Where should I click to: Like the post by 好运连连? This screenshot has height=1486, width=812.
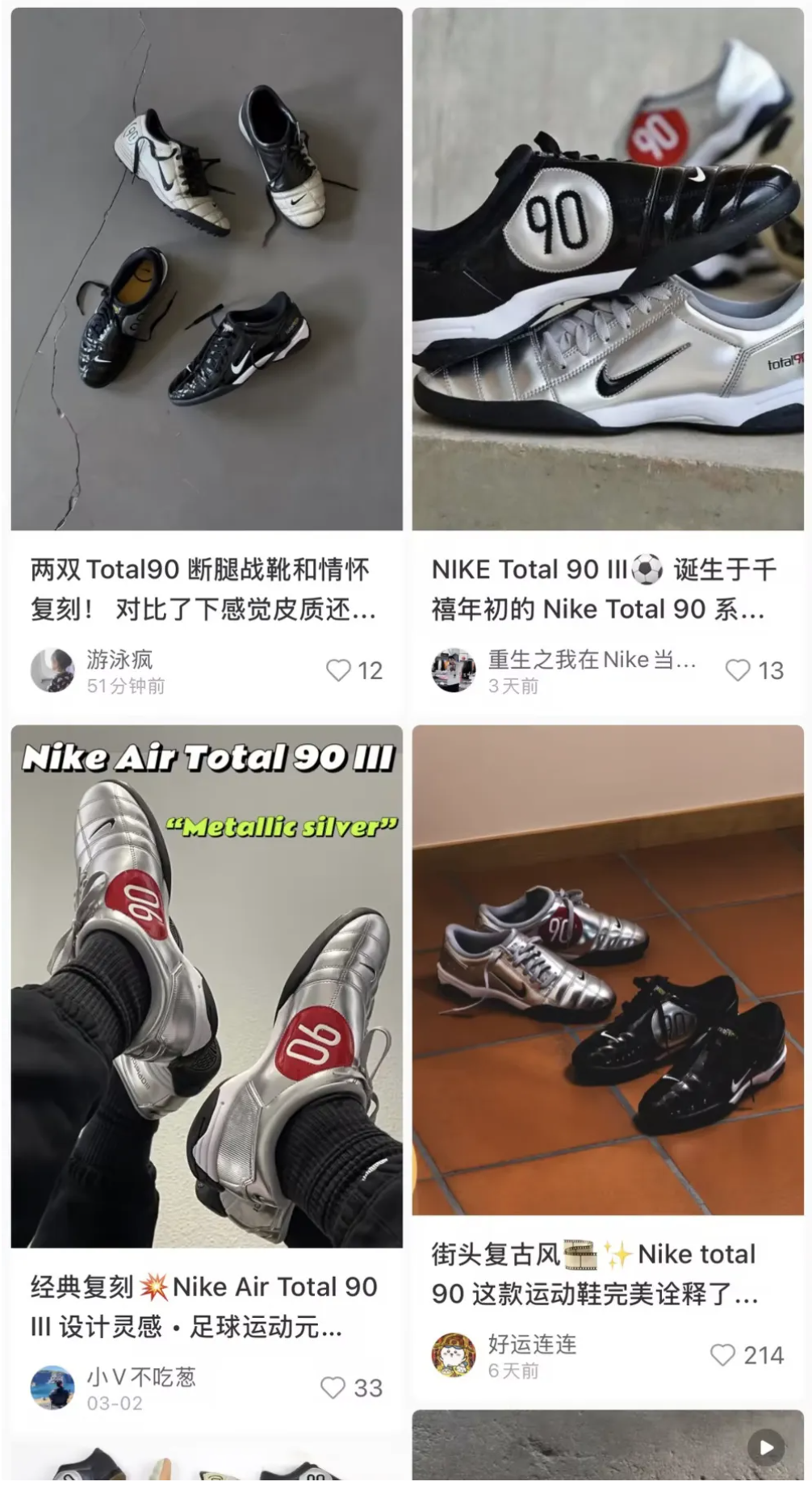(x=722, y=1355)
